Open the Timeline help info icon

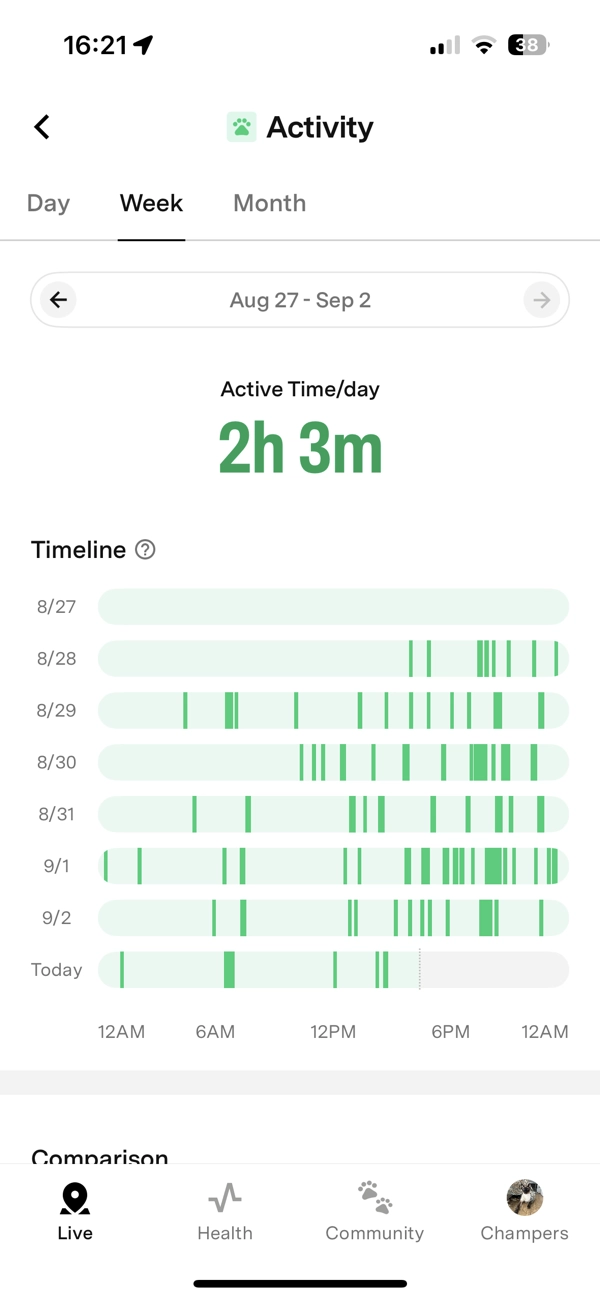(x=145, y=549)
